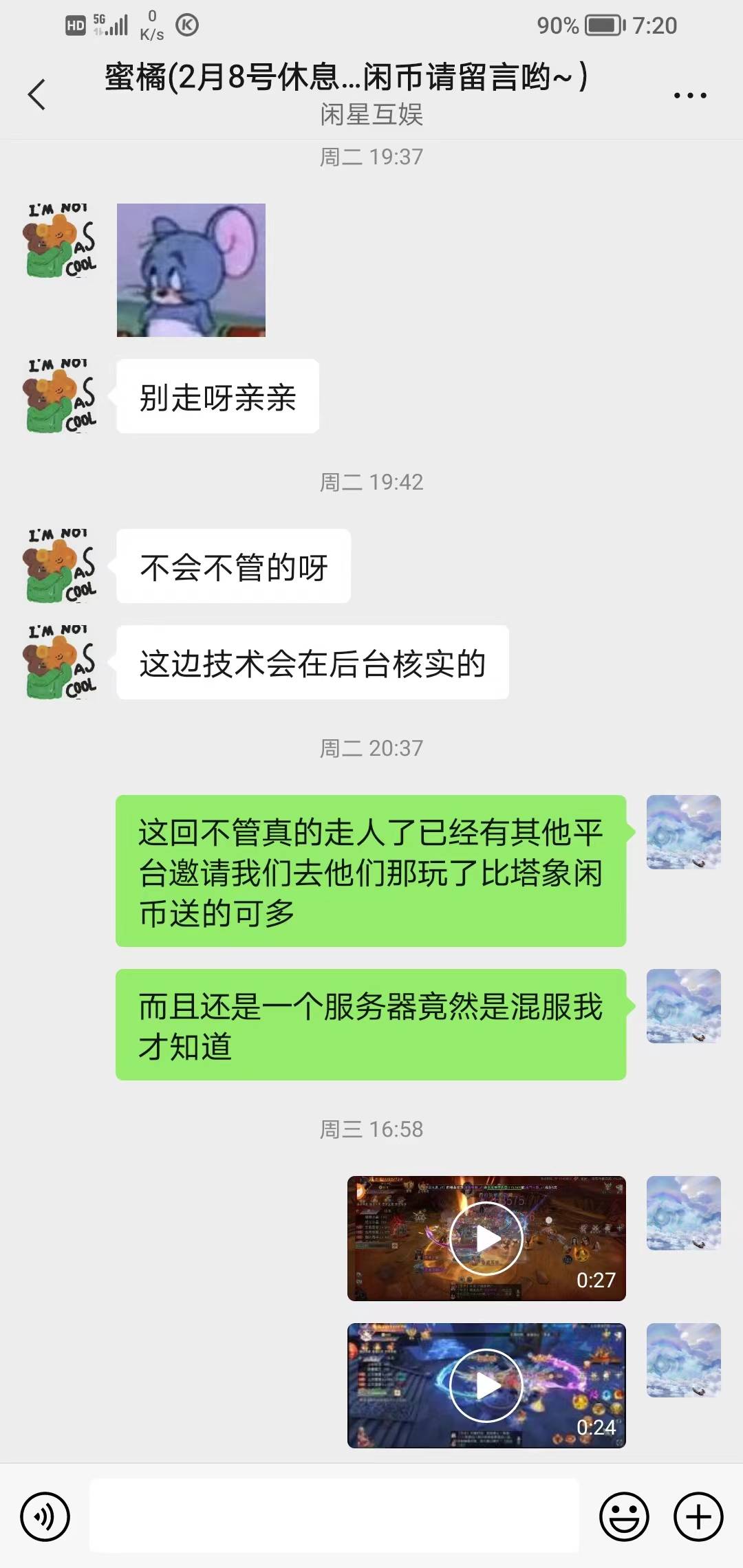
Task: Open the plus attachments menu
Action: (x=698, y=1516)
